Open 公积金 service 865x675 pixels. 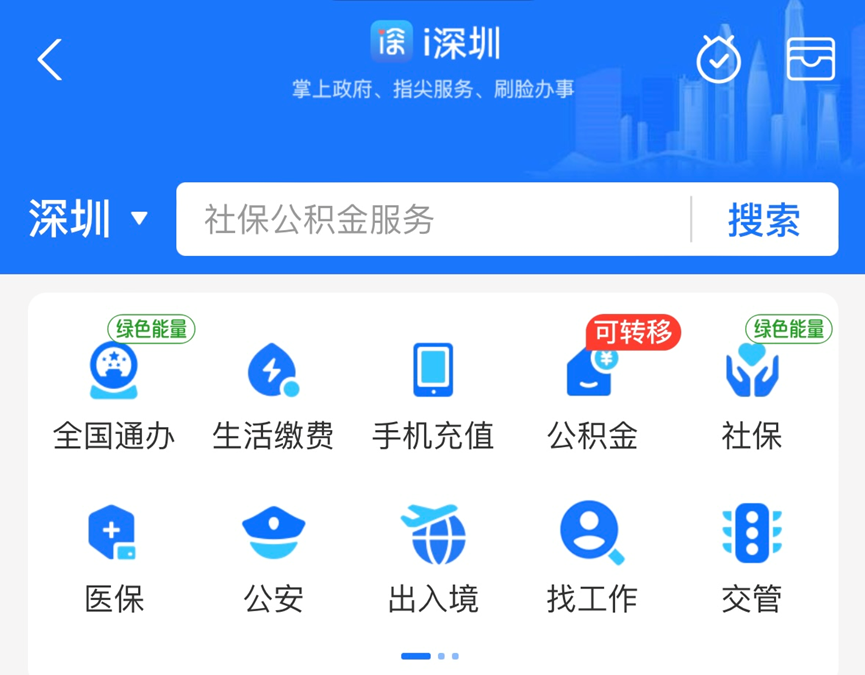click(x=592, y=395)
